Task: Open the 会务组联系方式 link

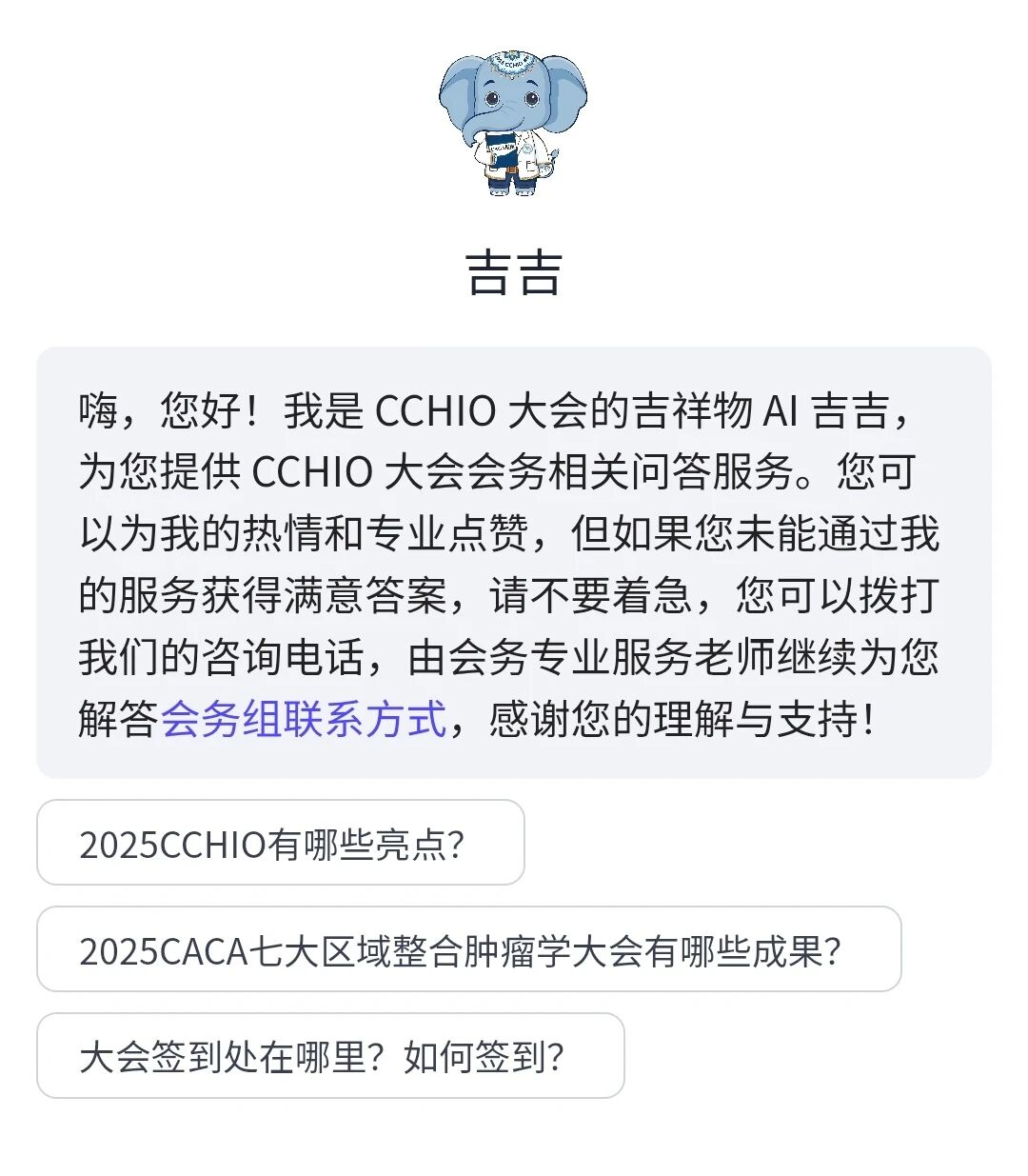Action: (x=303, y=719)
